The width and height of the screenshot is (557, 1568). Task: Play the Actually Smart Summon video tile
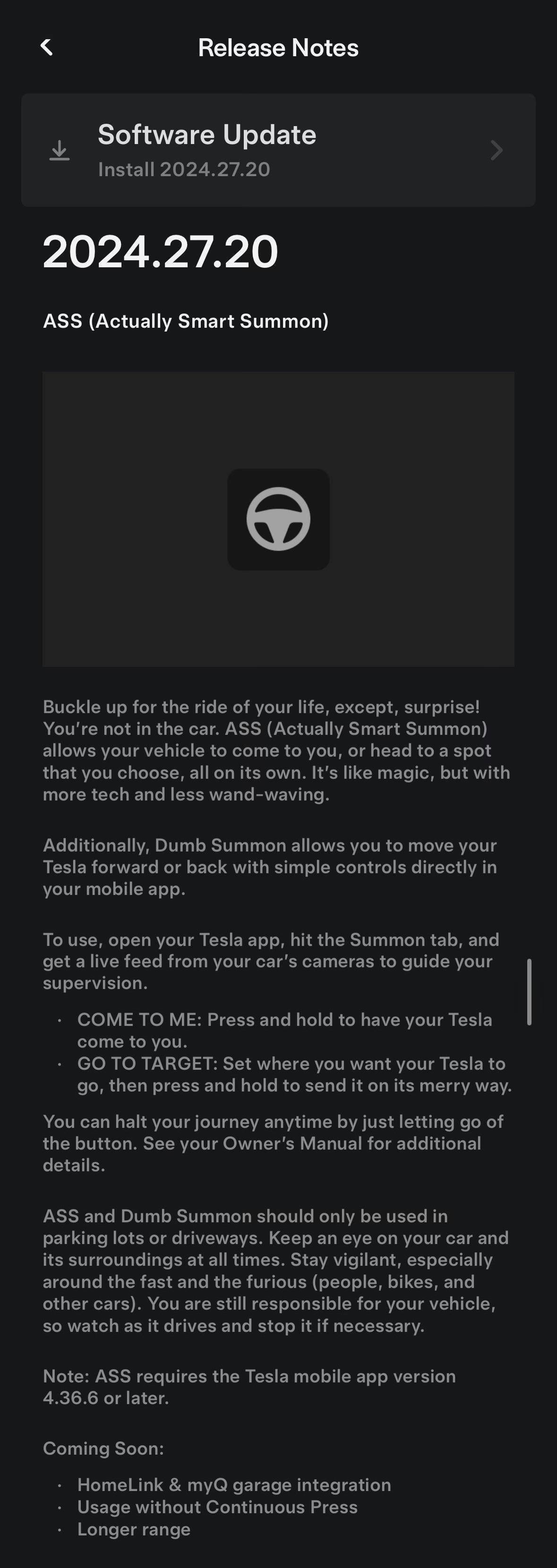[278, 519]
